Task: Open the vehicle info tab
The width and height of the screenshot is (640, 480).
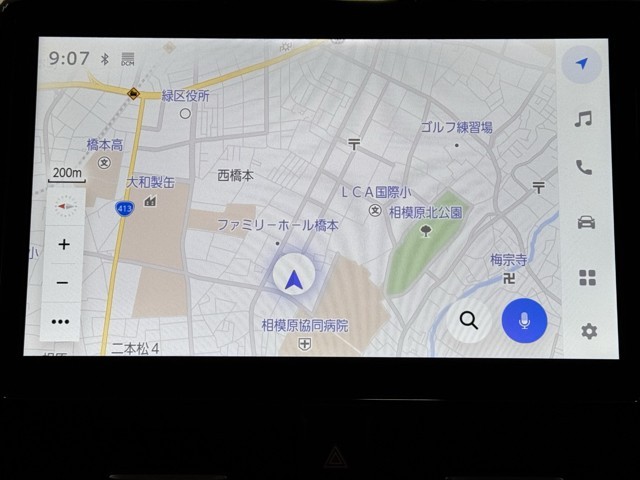Action: click(x=586, y=222)
